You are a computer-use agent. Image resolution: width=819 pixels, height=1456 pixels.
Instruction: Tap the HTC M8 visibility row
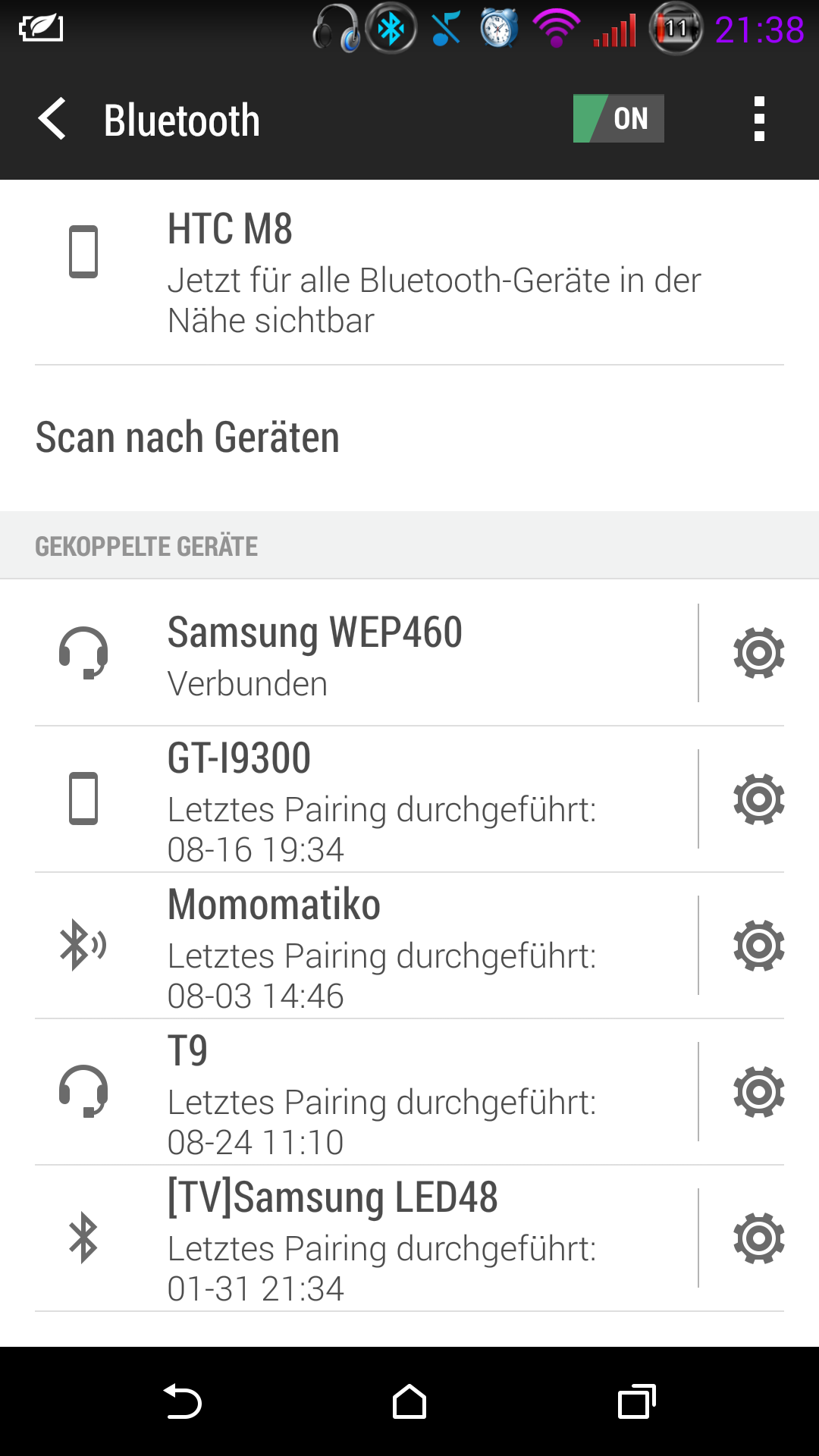(x=409, y=273)
